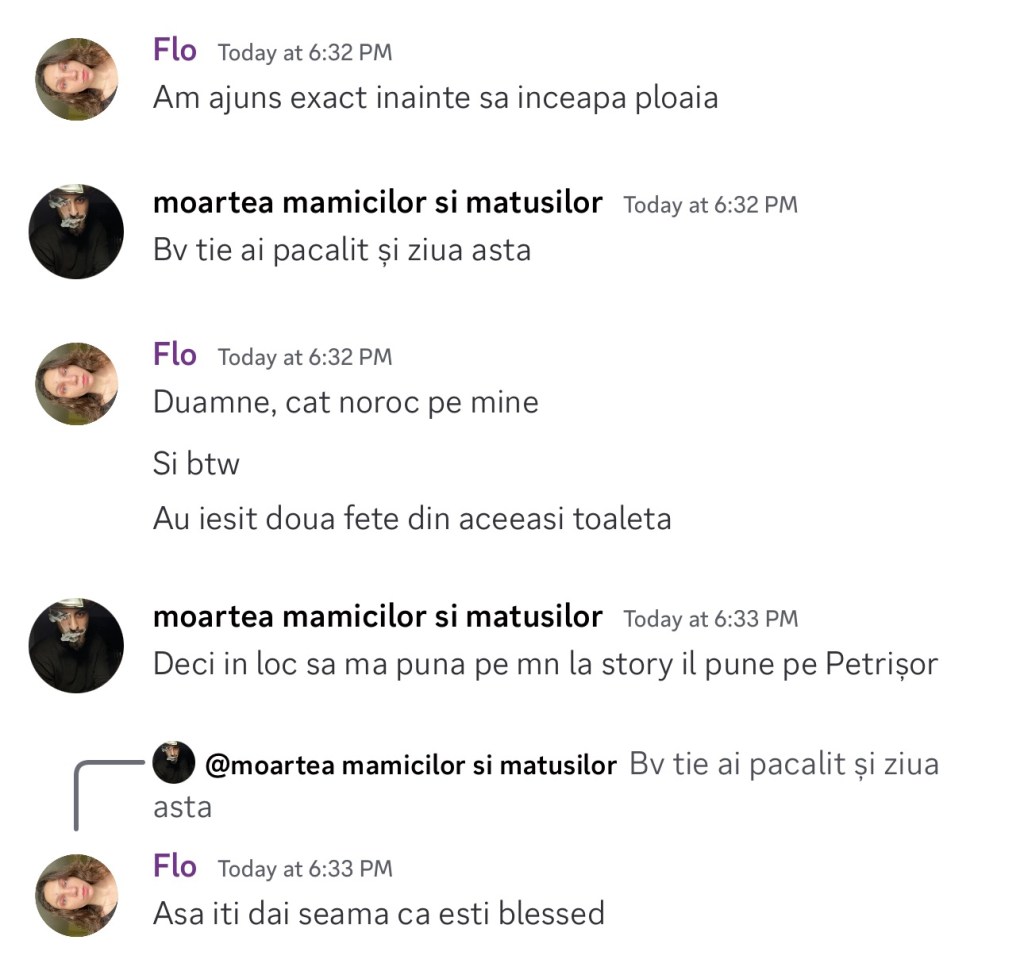View Flo's profile picture beside "Asa iti dai seama"

[x=76, y=895]
